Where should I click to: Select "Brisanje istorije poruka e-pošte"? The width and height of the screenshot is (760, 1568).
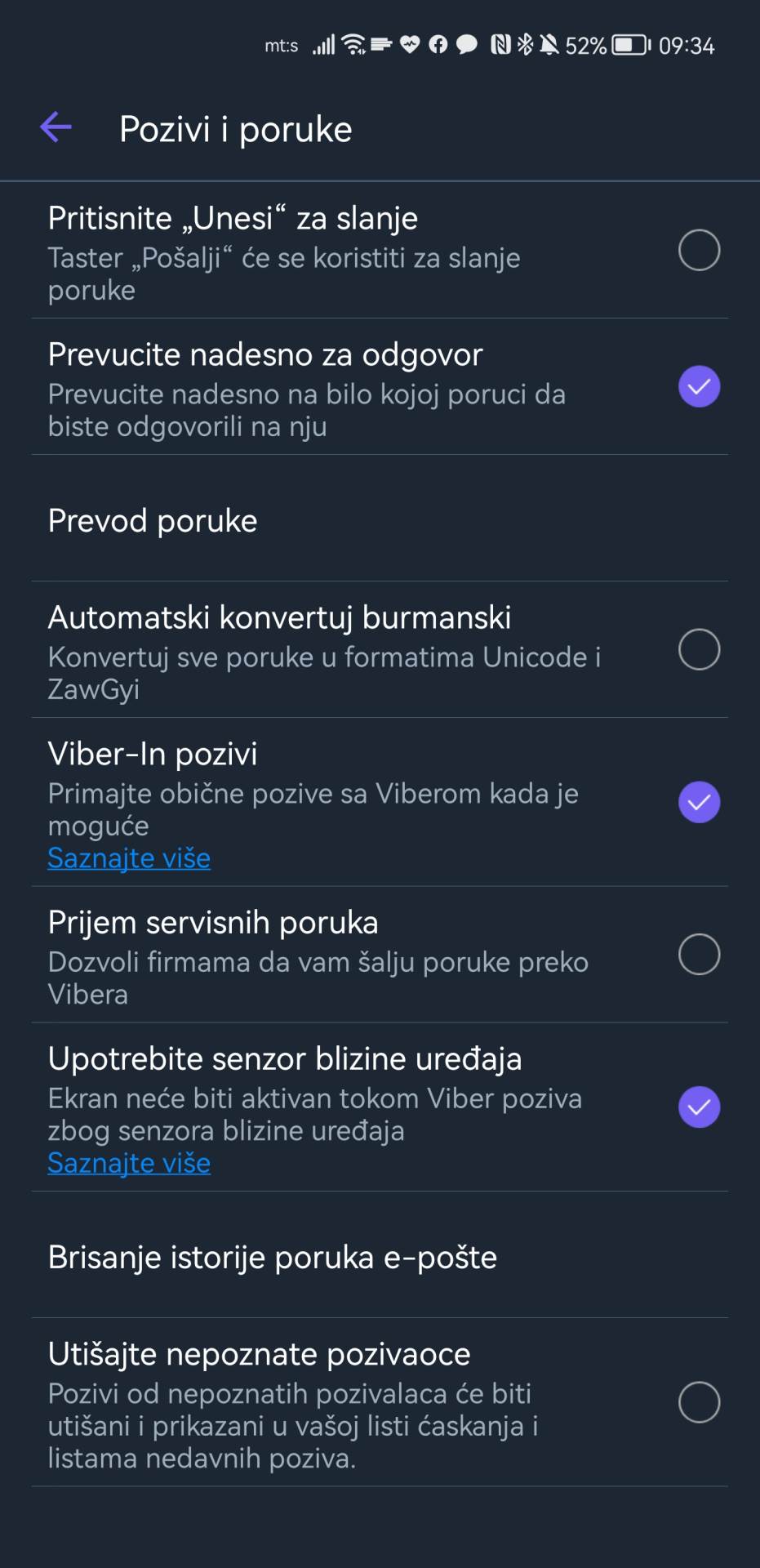click(x=272, y=1257)
